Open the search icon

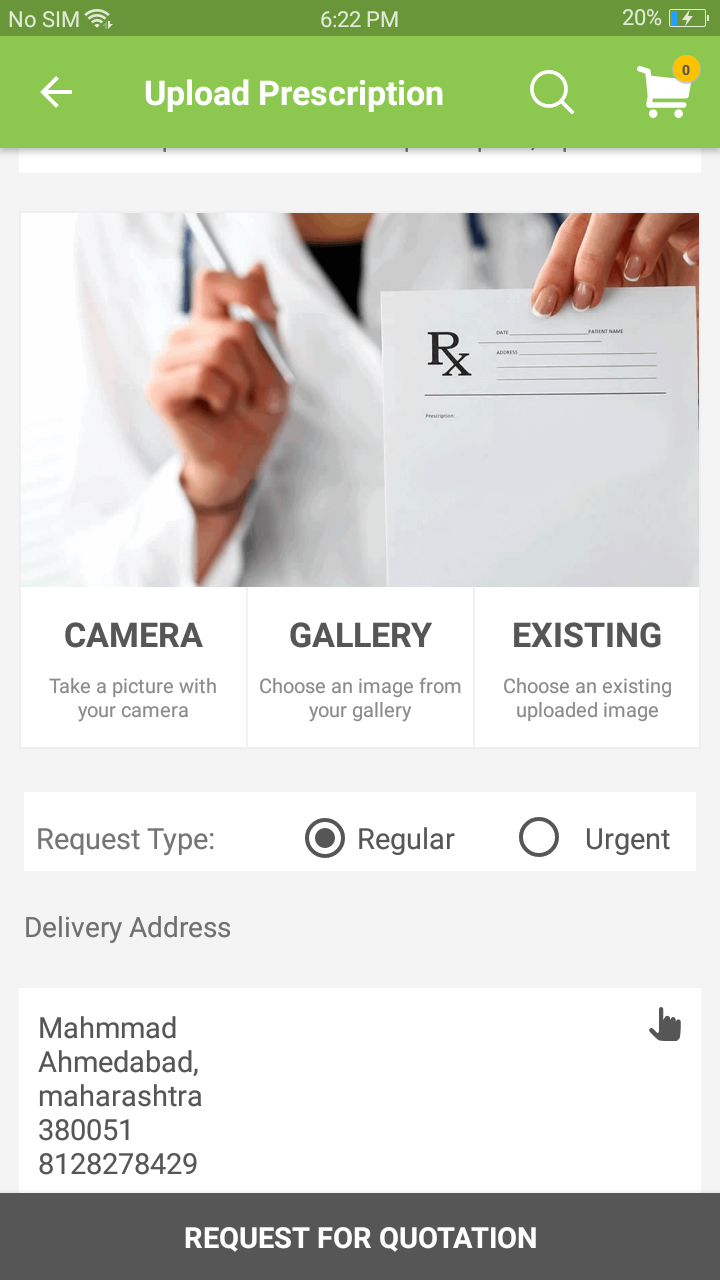click(551, 93)
